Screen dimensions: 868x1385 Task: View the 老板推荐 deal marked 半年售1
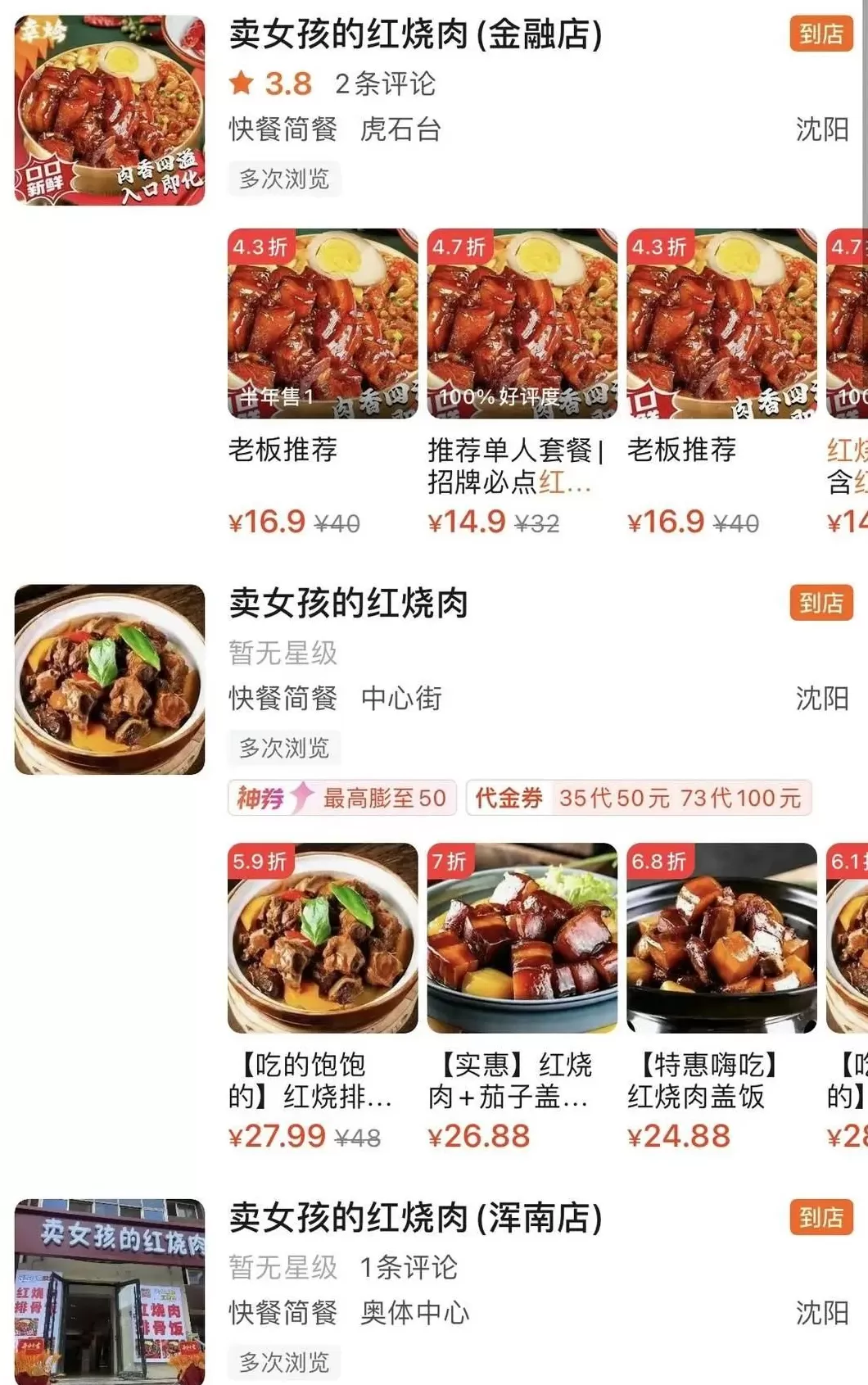point(322,324)
